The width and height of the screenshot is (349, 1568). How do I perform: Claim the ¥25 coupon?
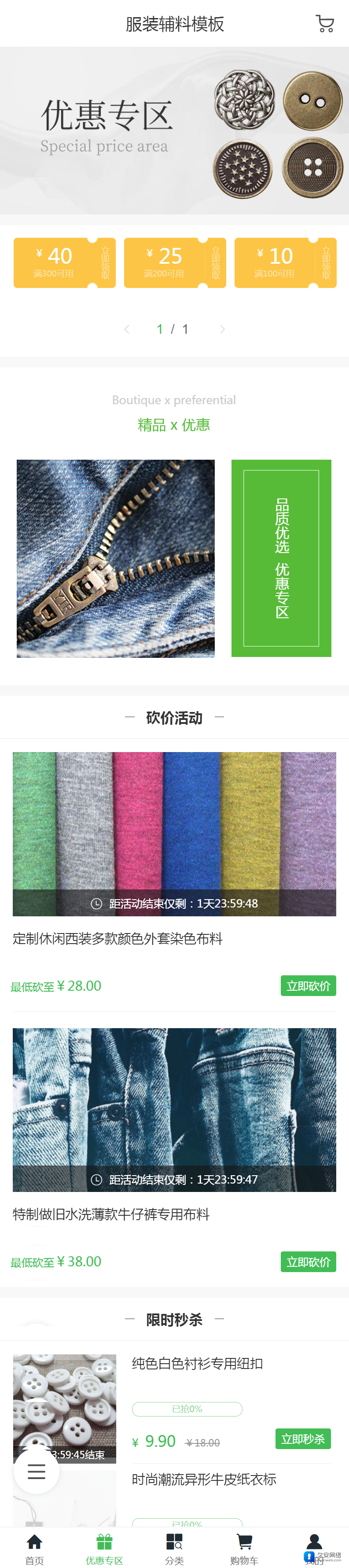[174, 263]
